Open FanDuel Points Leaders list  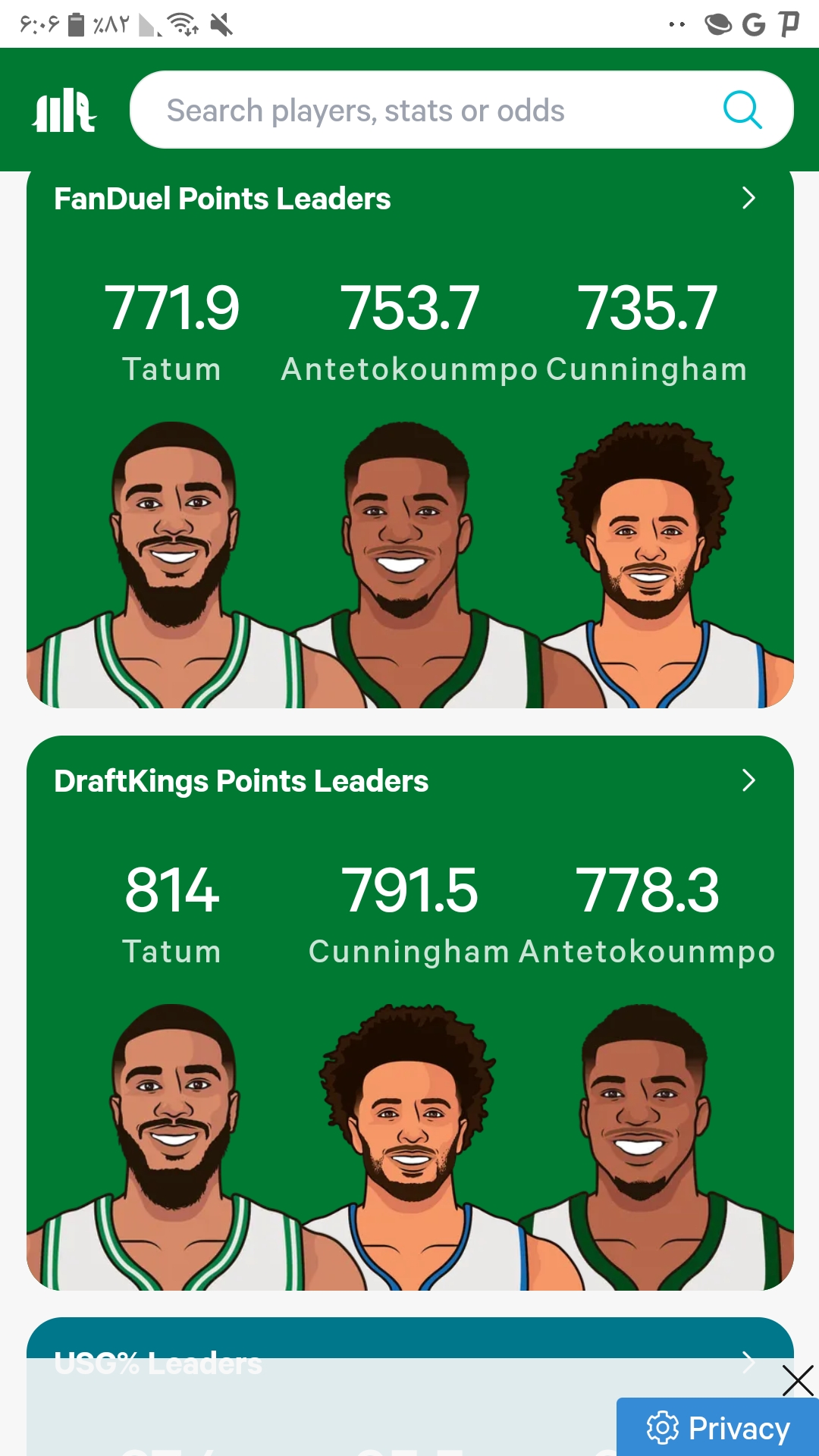pyautogui.click(x=409, y=199)
